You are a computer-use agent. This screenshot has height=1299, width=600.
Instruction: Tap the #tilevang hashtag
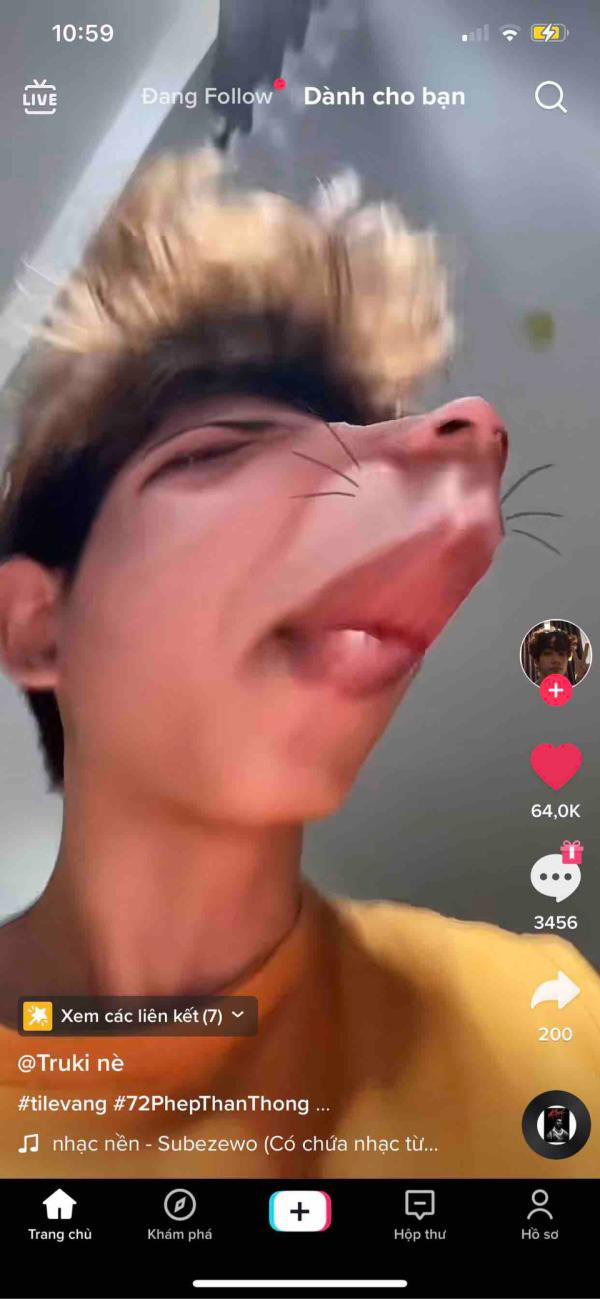pos(62,1104)
